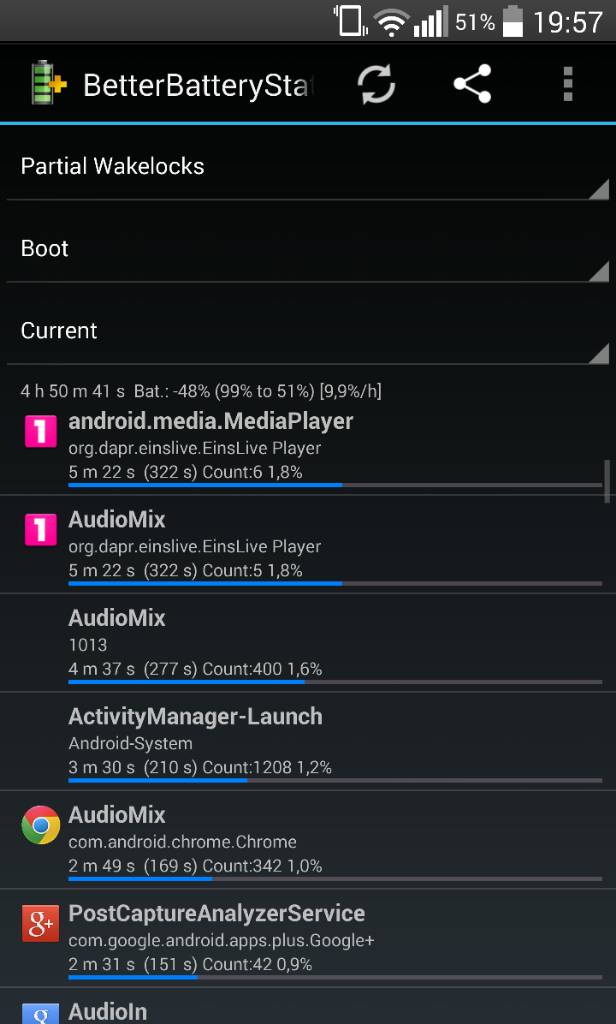This screenshot has width=616, height=1024.
Task: Share the battery statistics
Action: click(x=472, y=84)
